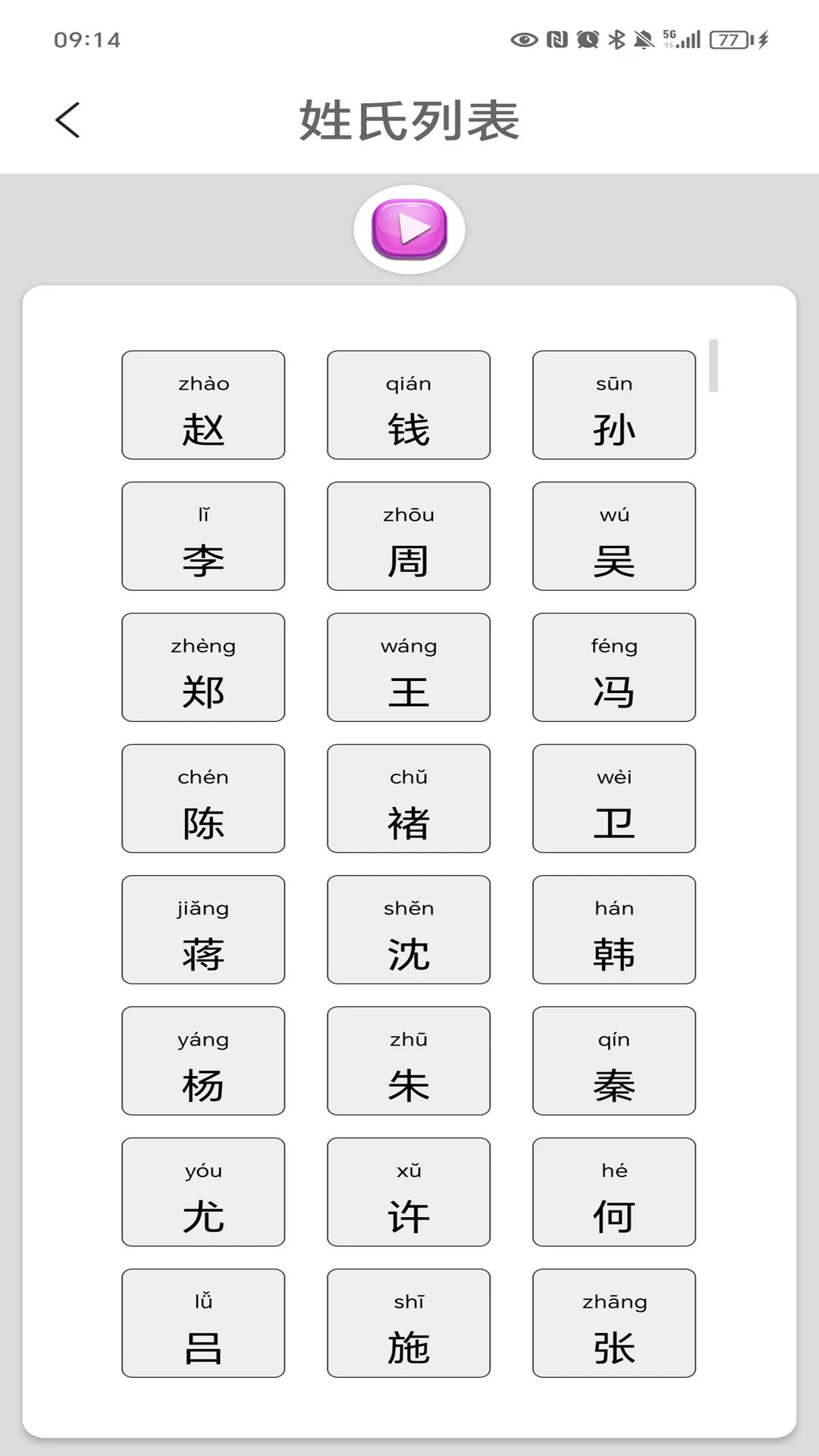Viewport: 819px width, 1456px height.
Task: Tap the surname 钱 qián card
Action: point(408,406)
